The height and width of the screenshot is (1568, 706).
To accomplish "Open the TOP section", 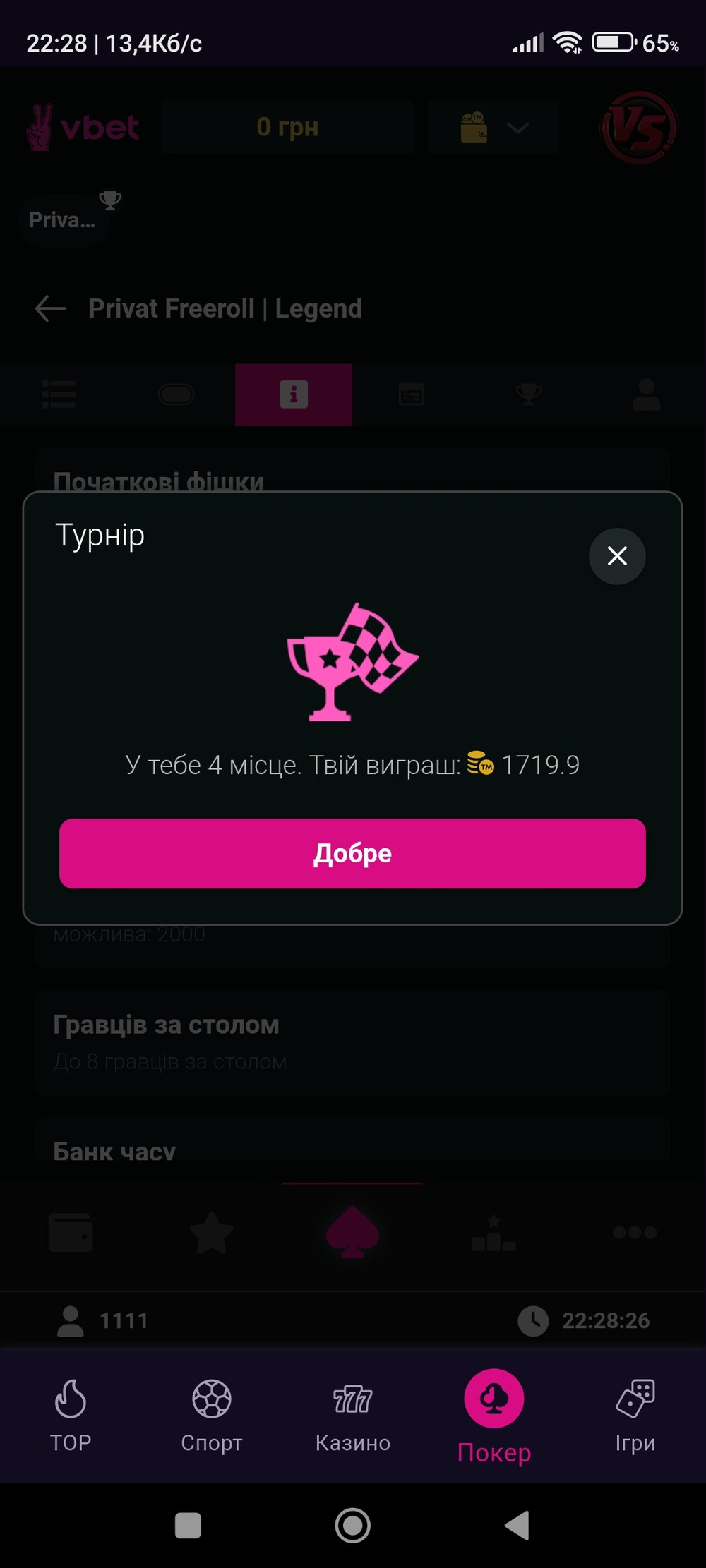I will point(71,1416).
